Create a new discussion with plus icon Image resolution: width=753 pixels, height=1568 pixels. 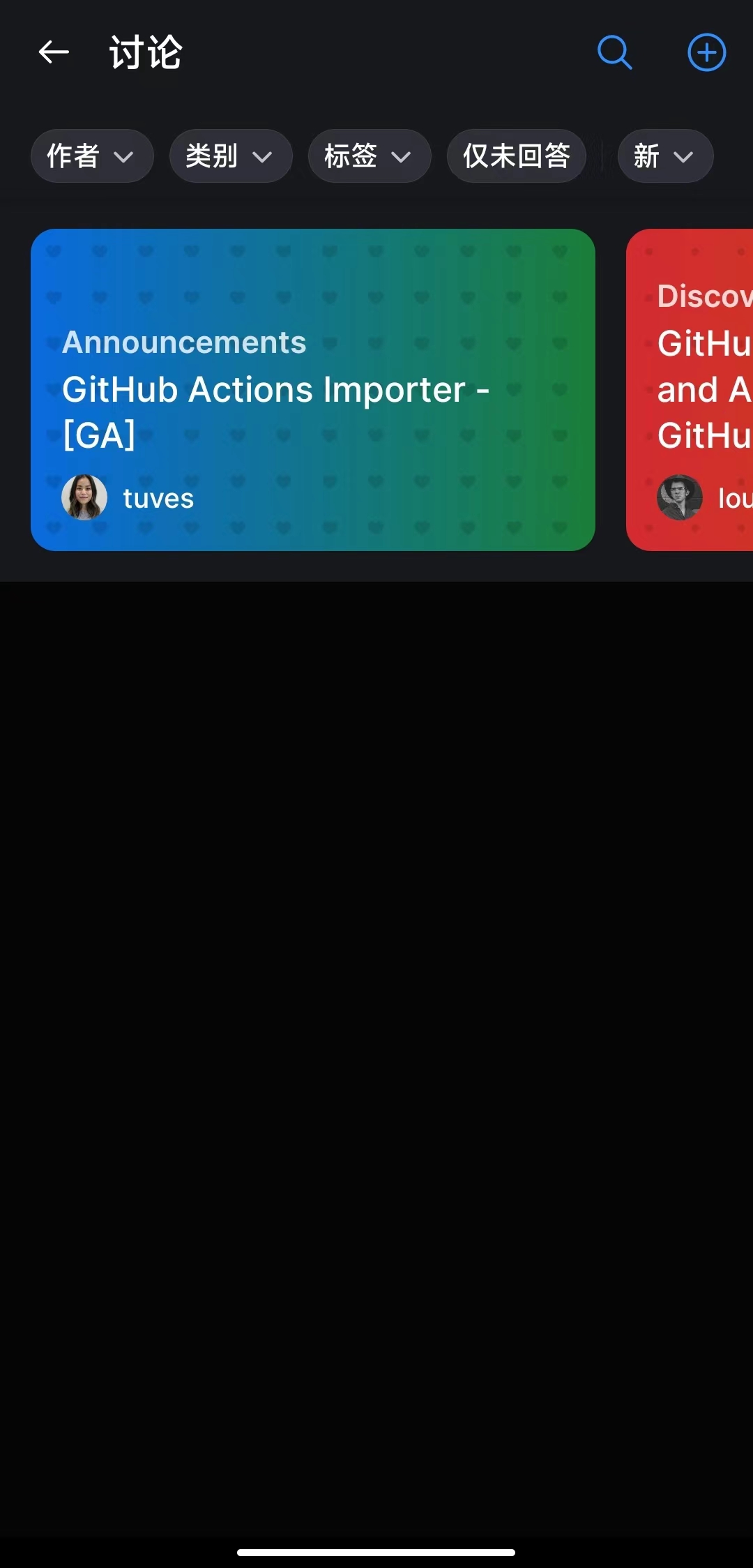(706, 52)
